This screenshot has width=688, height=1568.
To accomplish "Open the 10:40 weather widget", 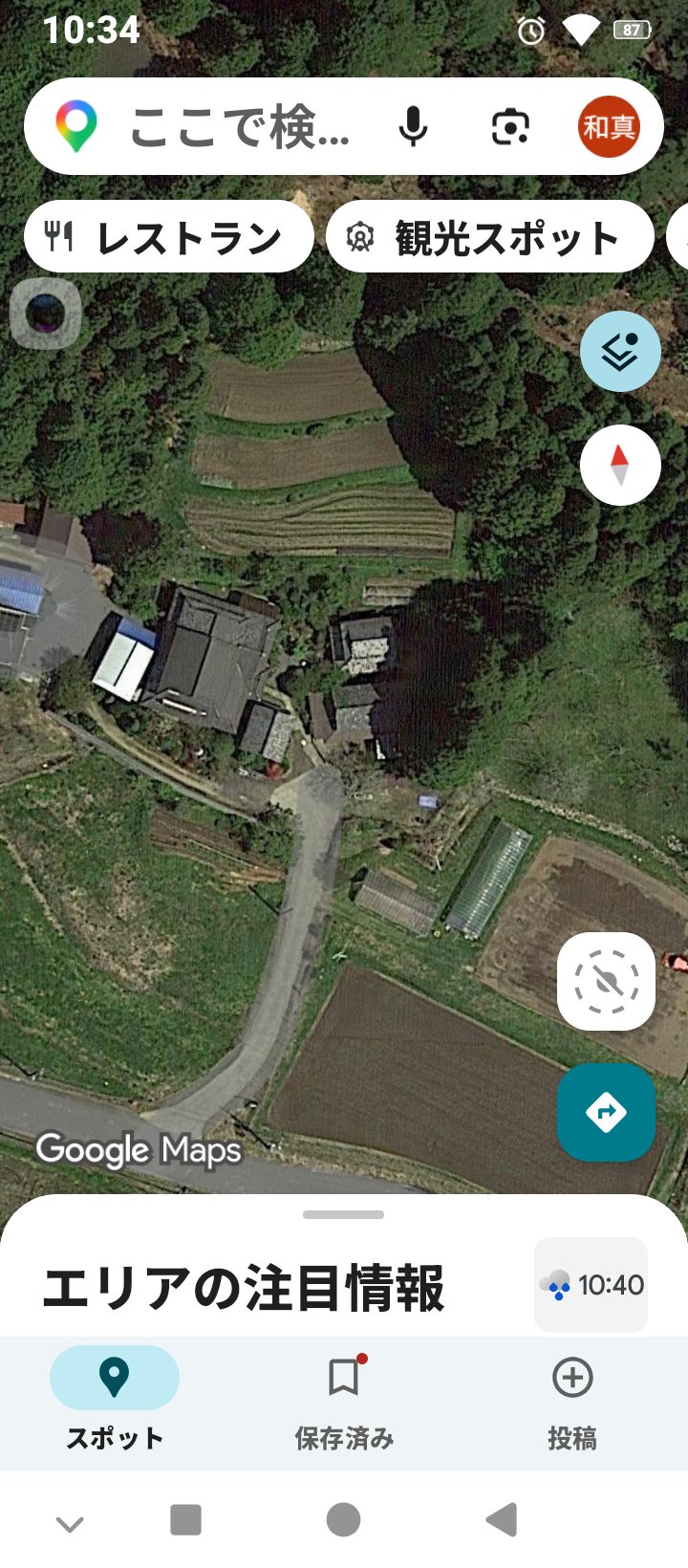I will (591, 1285).
